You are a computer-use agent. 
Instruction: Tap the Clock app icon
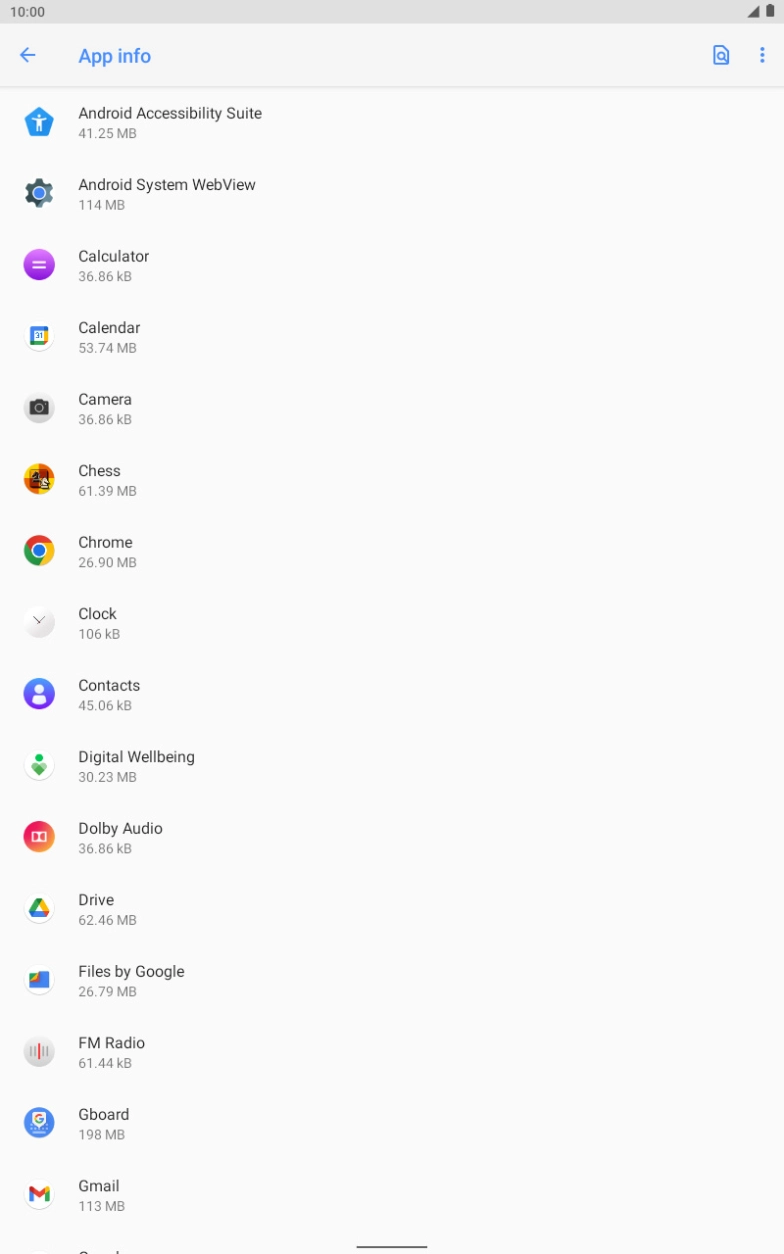pyautogui.click(x=38, y=621)
